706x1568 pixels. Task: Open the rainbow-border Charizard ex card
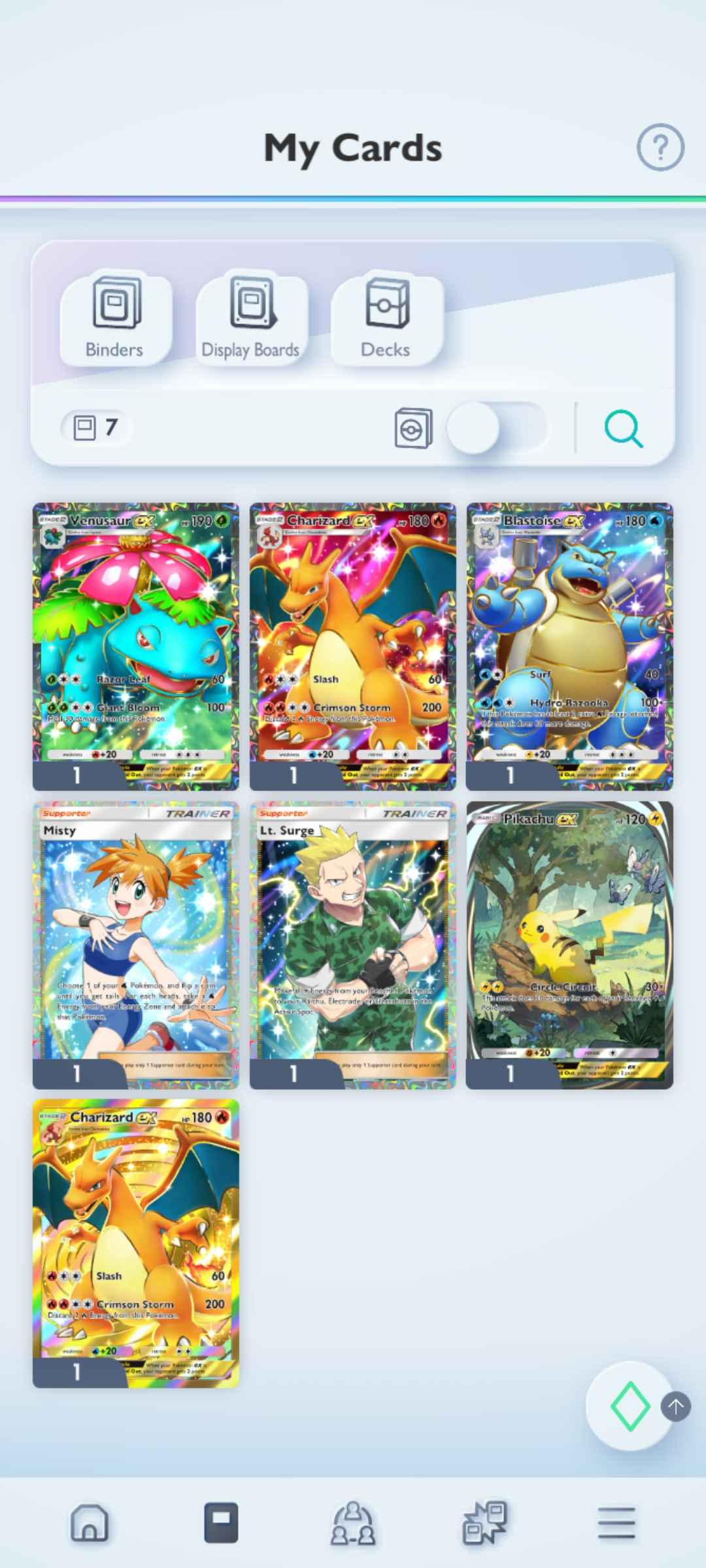pyautogui.click(x=353, y=646)
